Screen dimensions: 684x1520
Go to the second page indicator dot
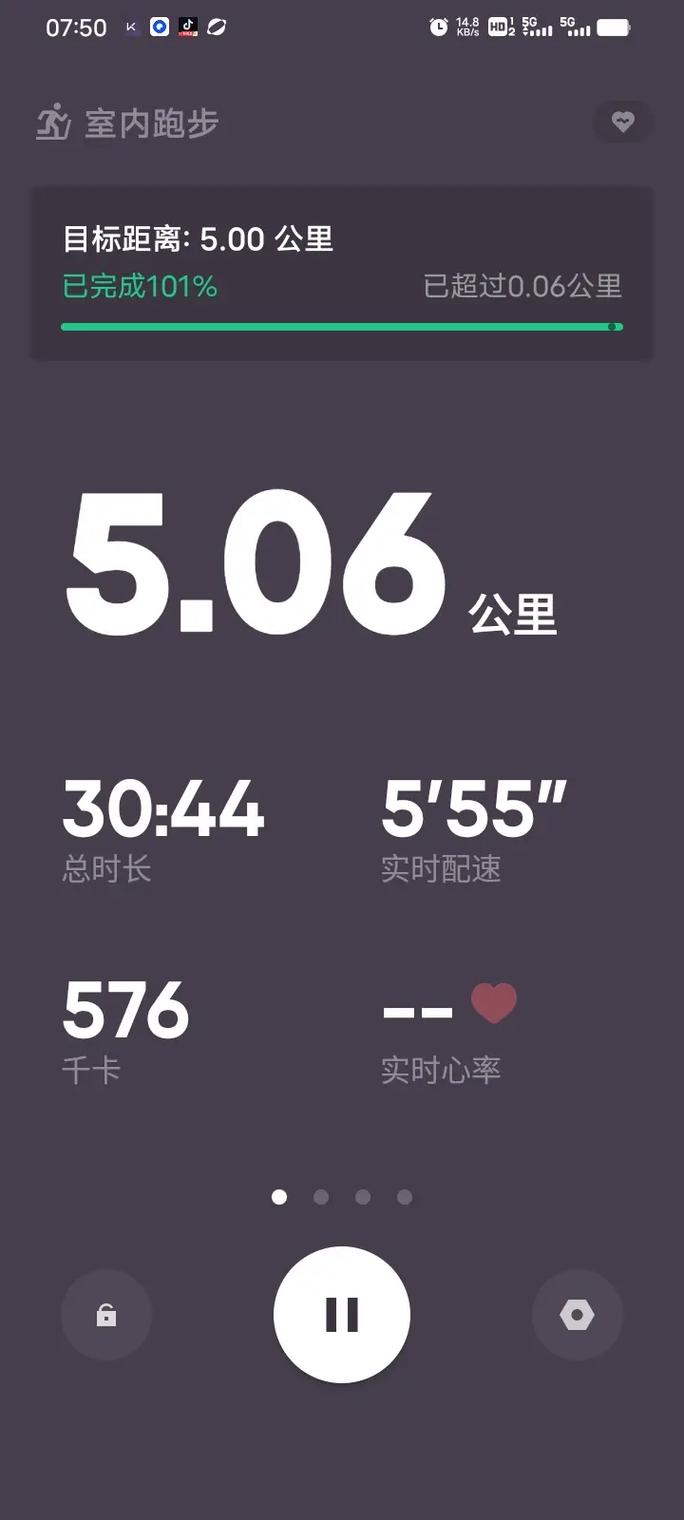(321, 1197)
